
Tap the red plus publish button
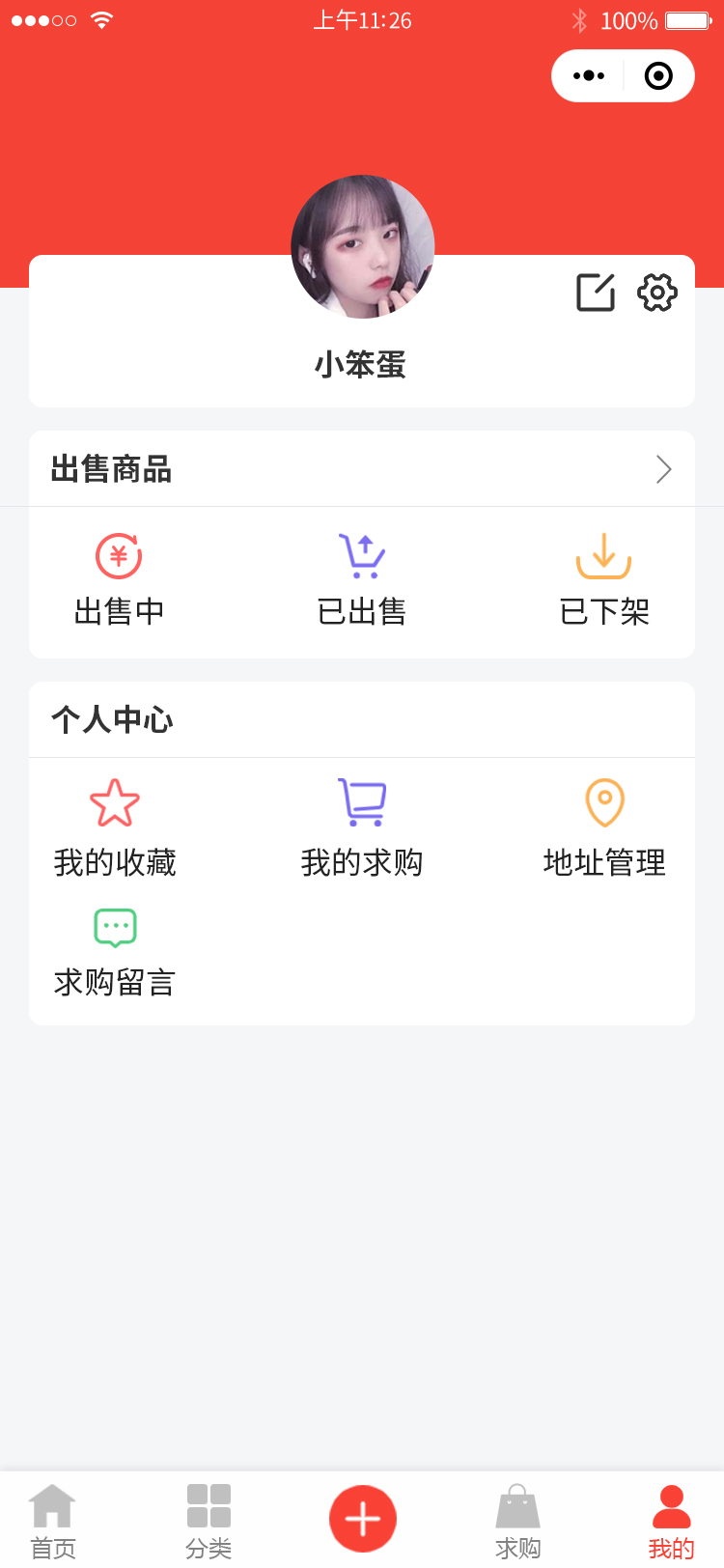coord(363,1519)
